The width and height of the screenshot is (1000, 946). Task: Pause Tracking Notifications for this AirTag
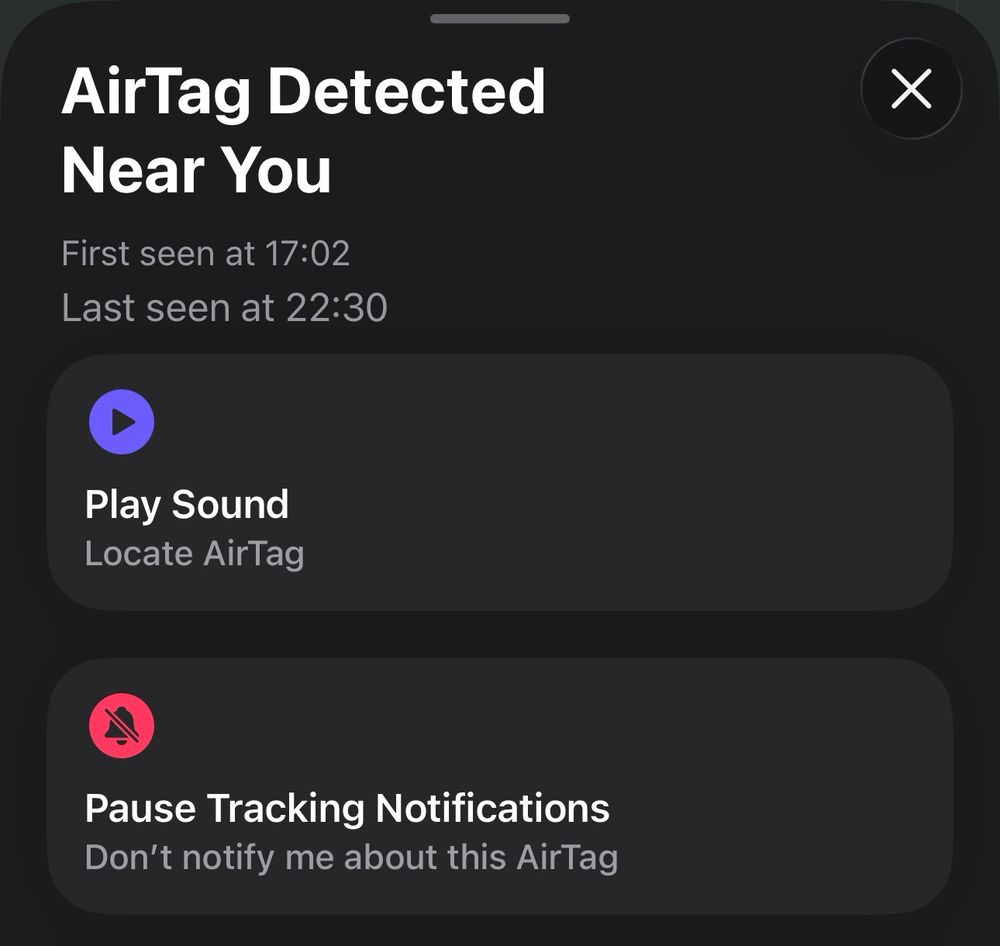(x=499, y=786)
